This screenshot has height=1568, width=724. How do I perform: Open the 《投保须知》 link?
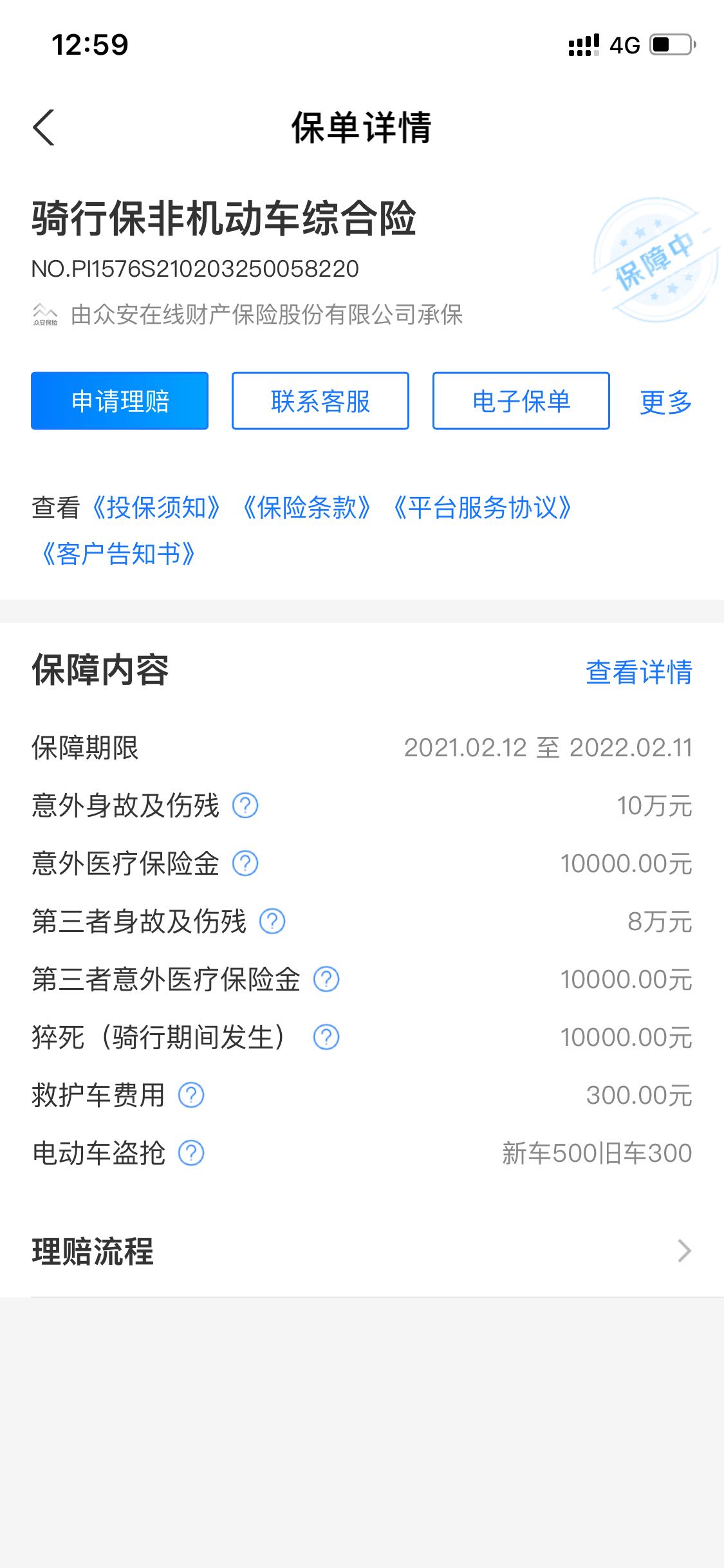[156, 507]
